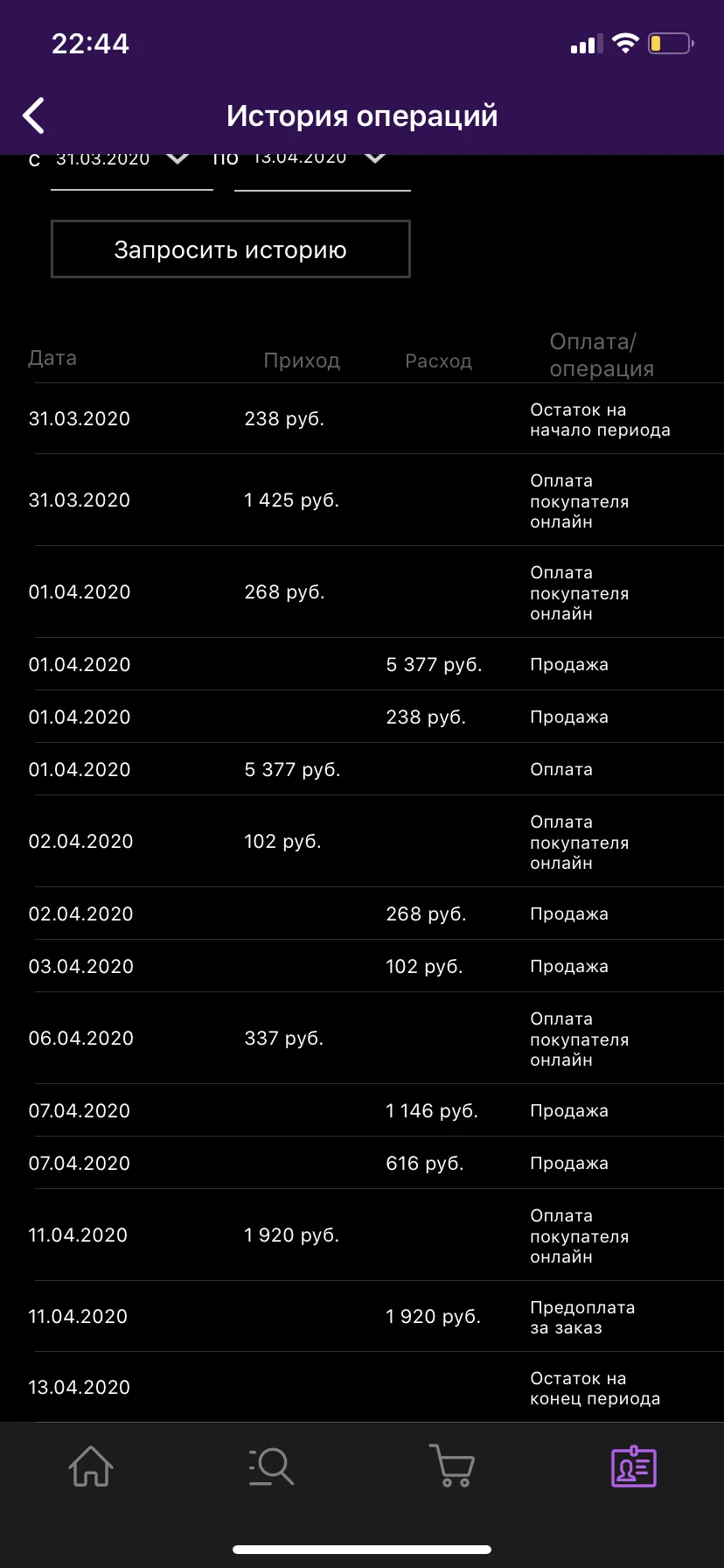Tap Запросить историю button
Viewport: 724px width, 1568px height.
(231, 249)
